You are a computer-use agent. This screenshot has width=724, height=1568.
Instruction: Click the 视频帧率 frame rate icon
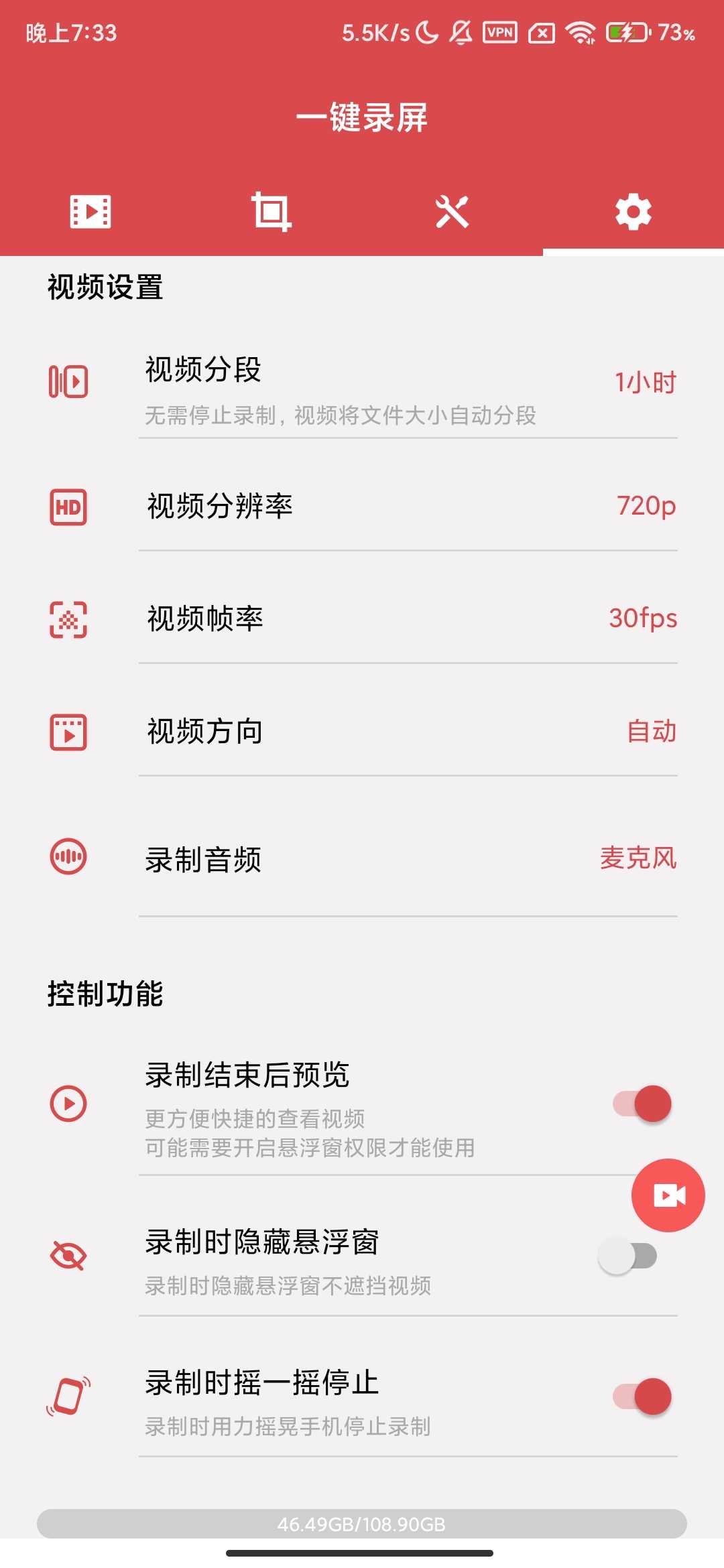coord(69,620)
